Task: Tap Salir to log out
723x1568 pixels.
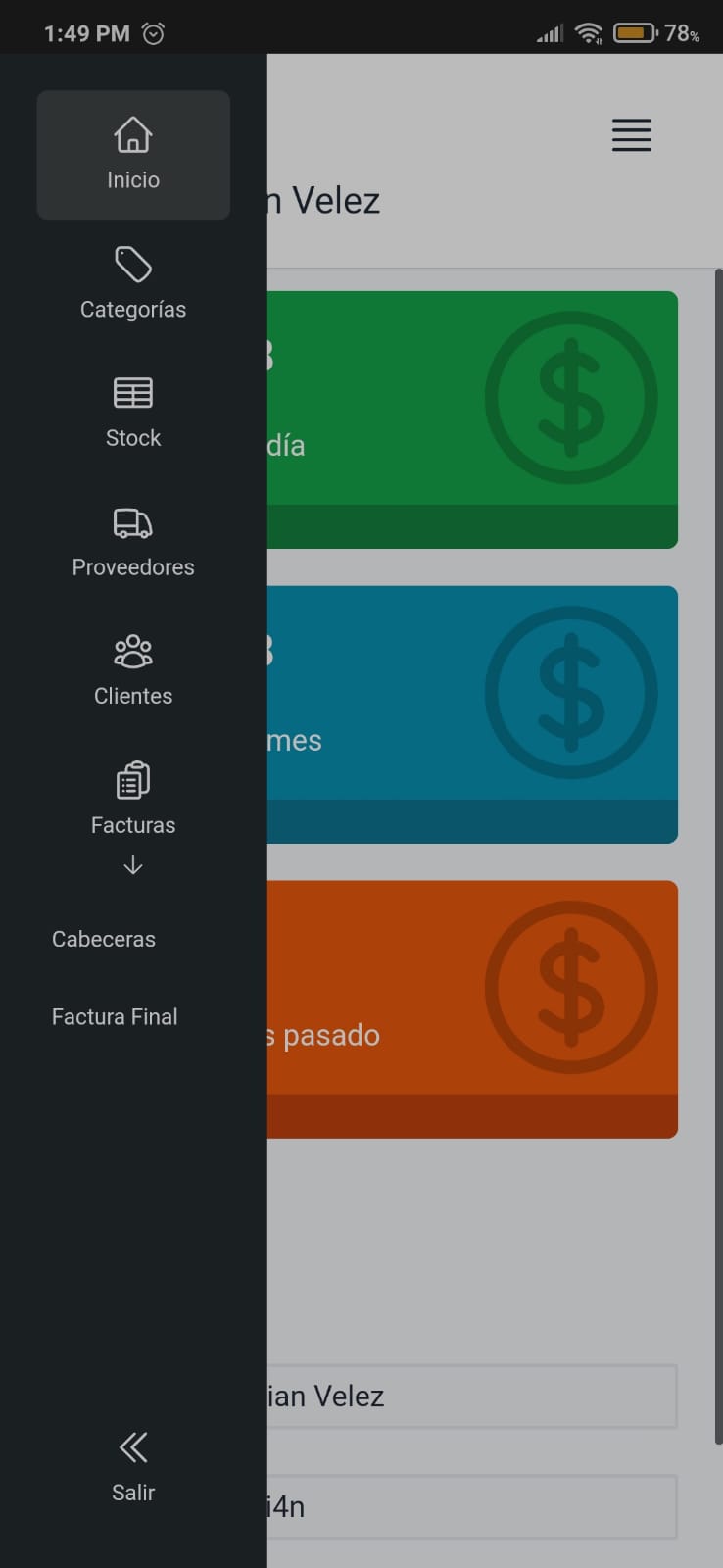Action: pos(133,1466)
